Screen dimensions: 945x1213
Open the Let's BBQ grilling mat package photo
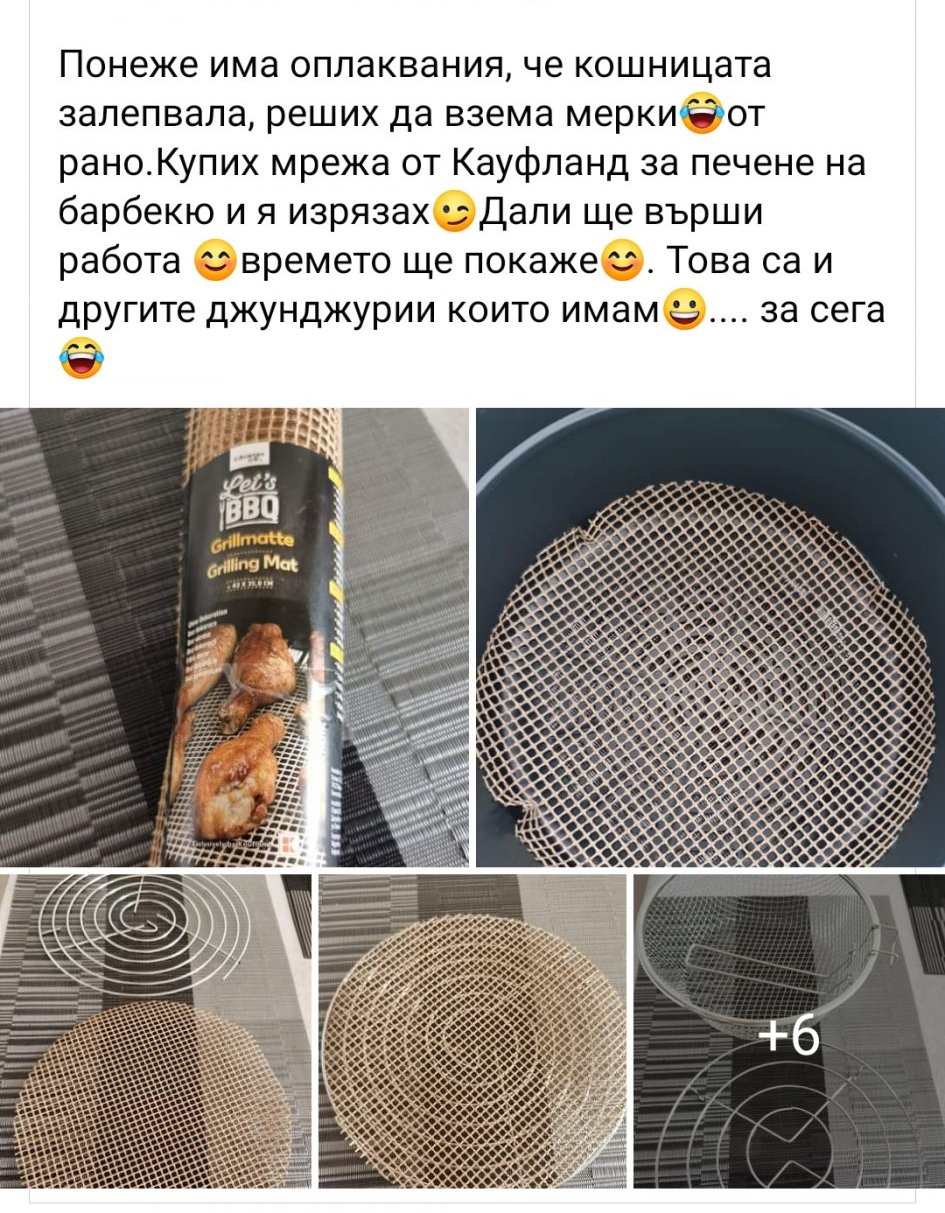[x=235, y=637]
